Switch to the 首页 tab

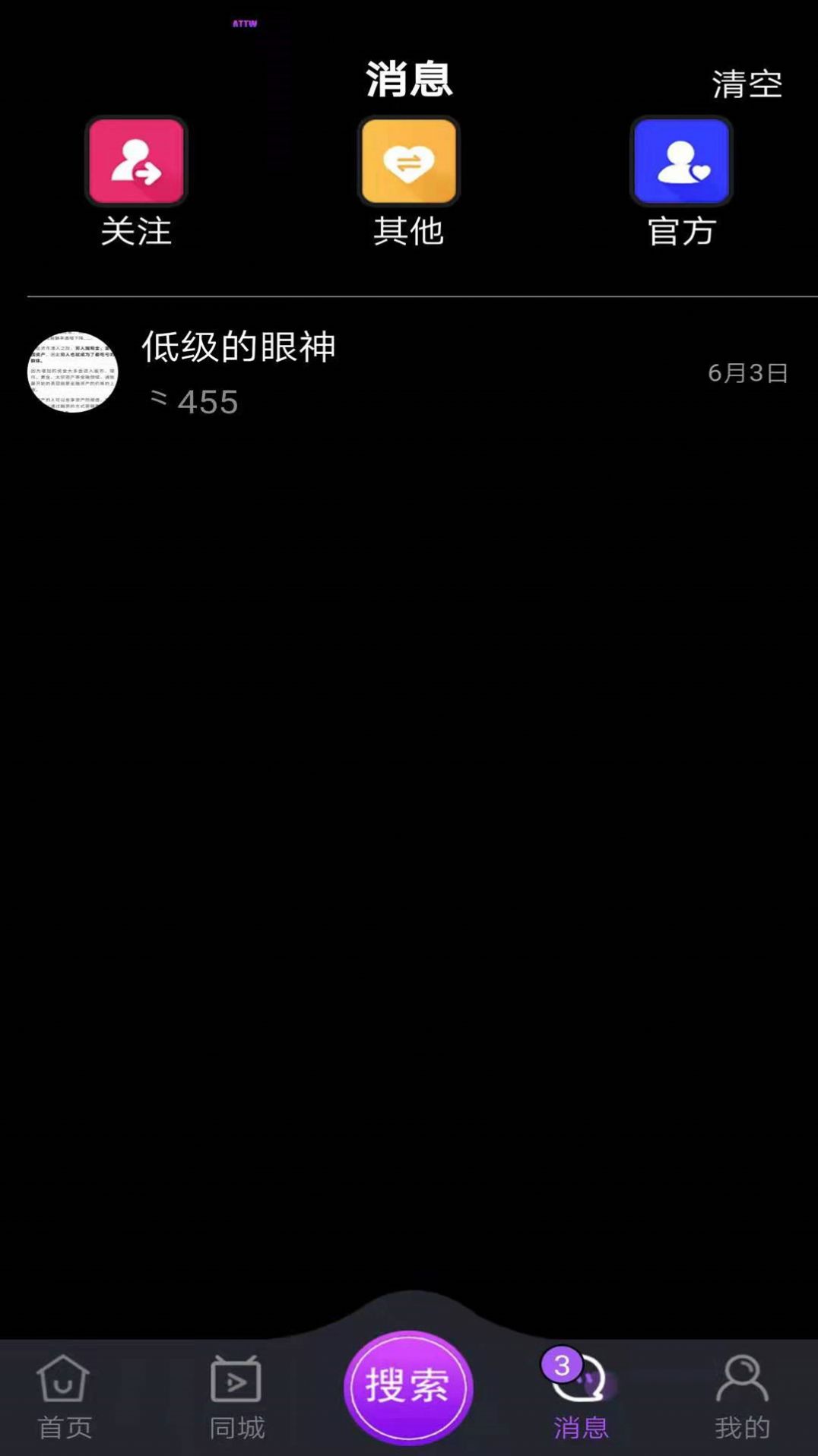point(65,1397)
